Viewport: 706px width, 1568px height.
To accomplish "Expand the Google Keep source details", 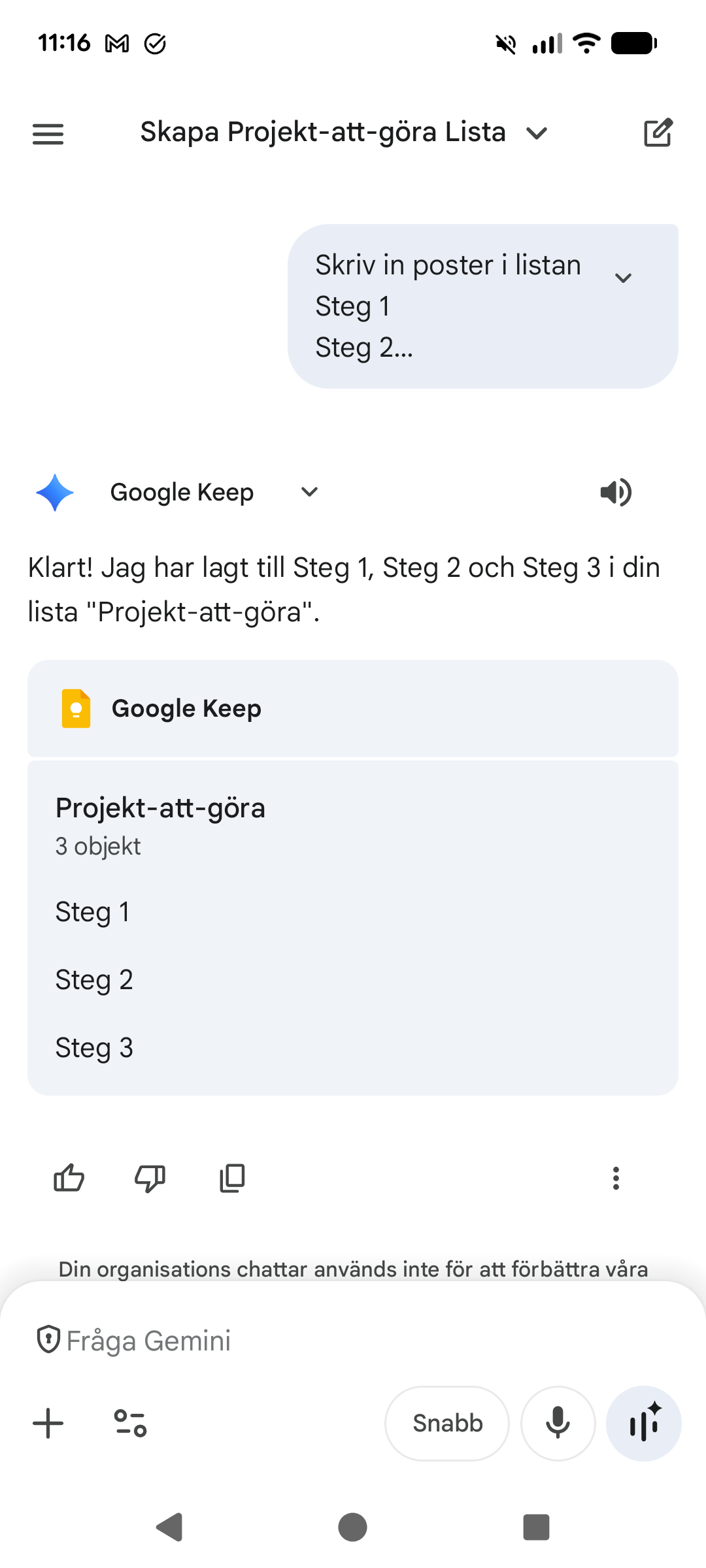I will (x=309, y=492).
